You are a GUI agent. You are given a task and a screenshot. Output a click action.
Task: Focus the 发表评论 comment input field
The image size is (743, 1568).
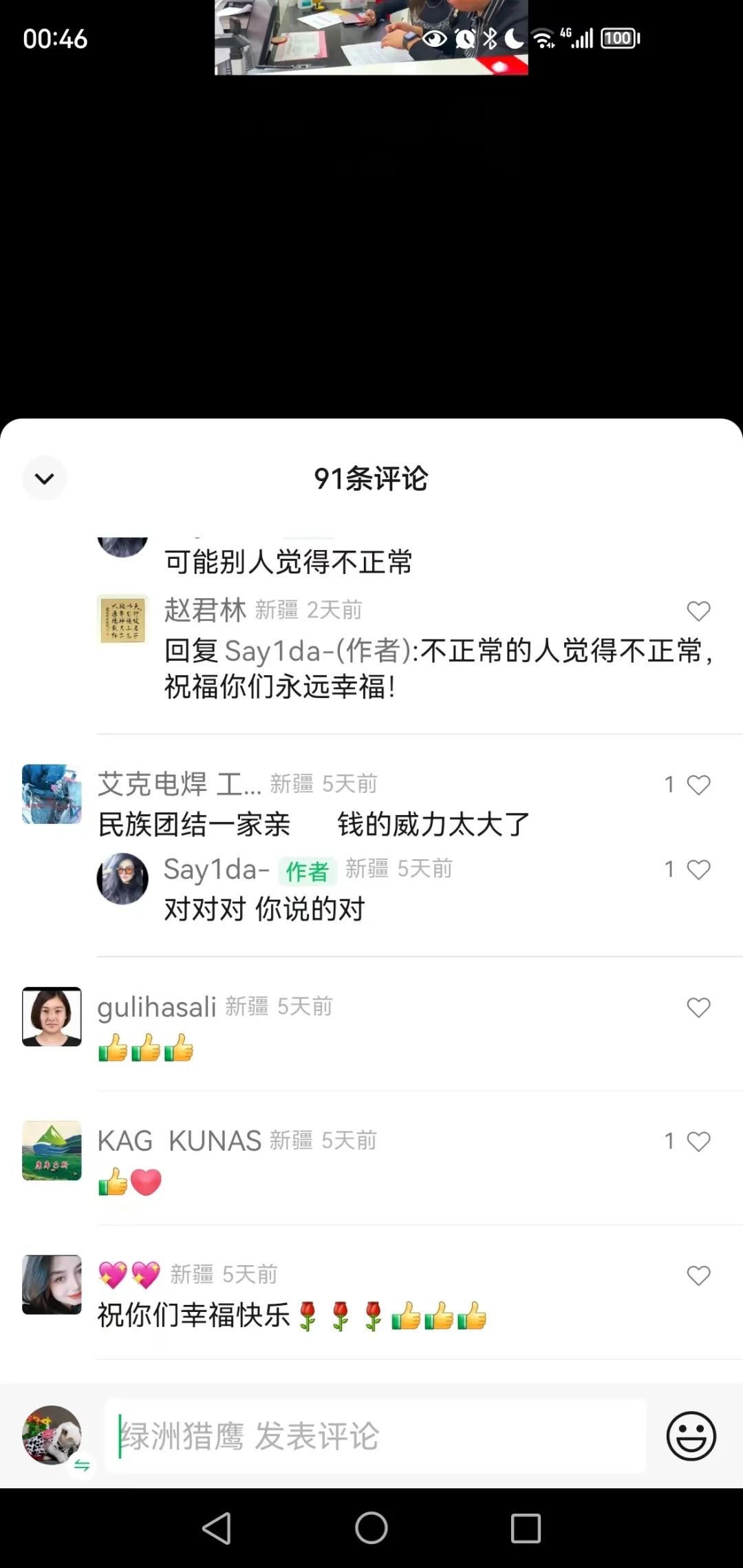click(375, 1436)
